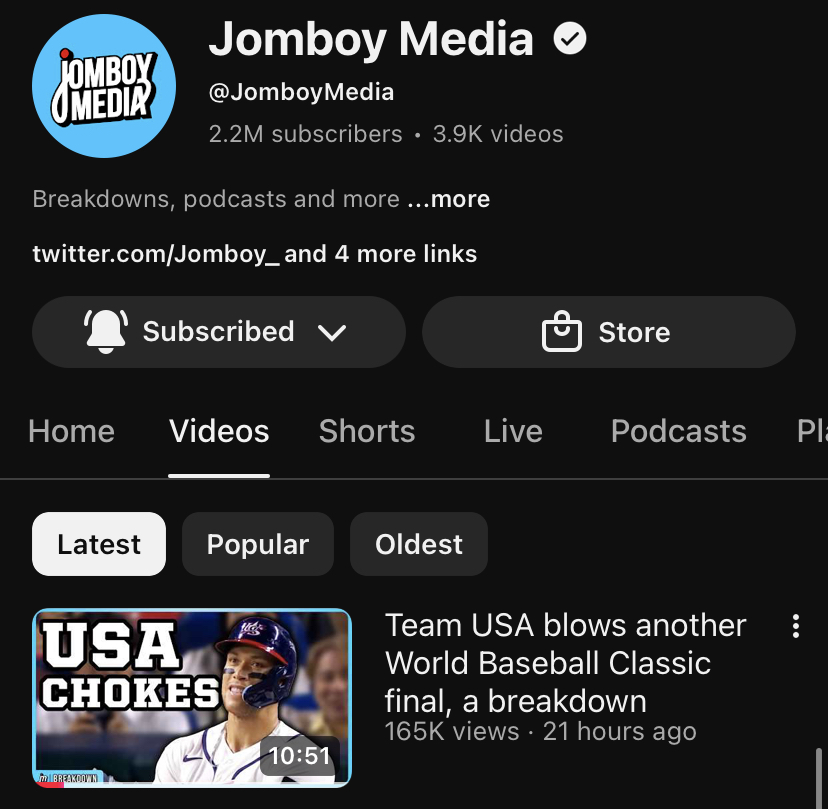Viewport: 828px width, 809px height.
Task: Sort videos by Oldest
Action: pos(418,544)
